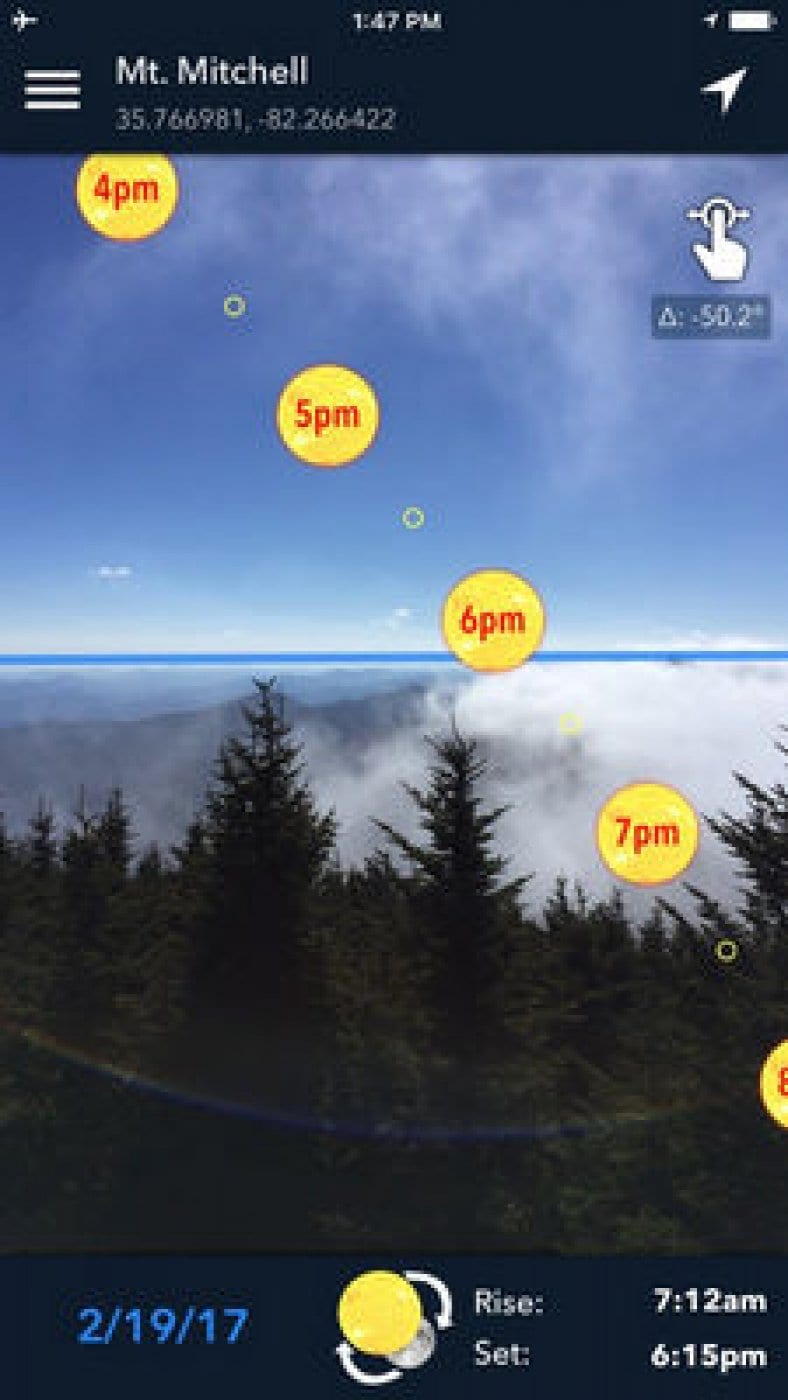Tap Mt. Mitchell to change location
The image size is (788, 1400).
pos(213,73)
